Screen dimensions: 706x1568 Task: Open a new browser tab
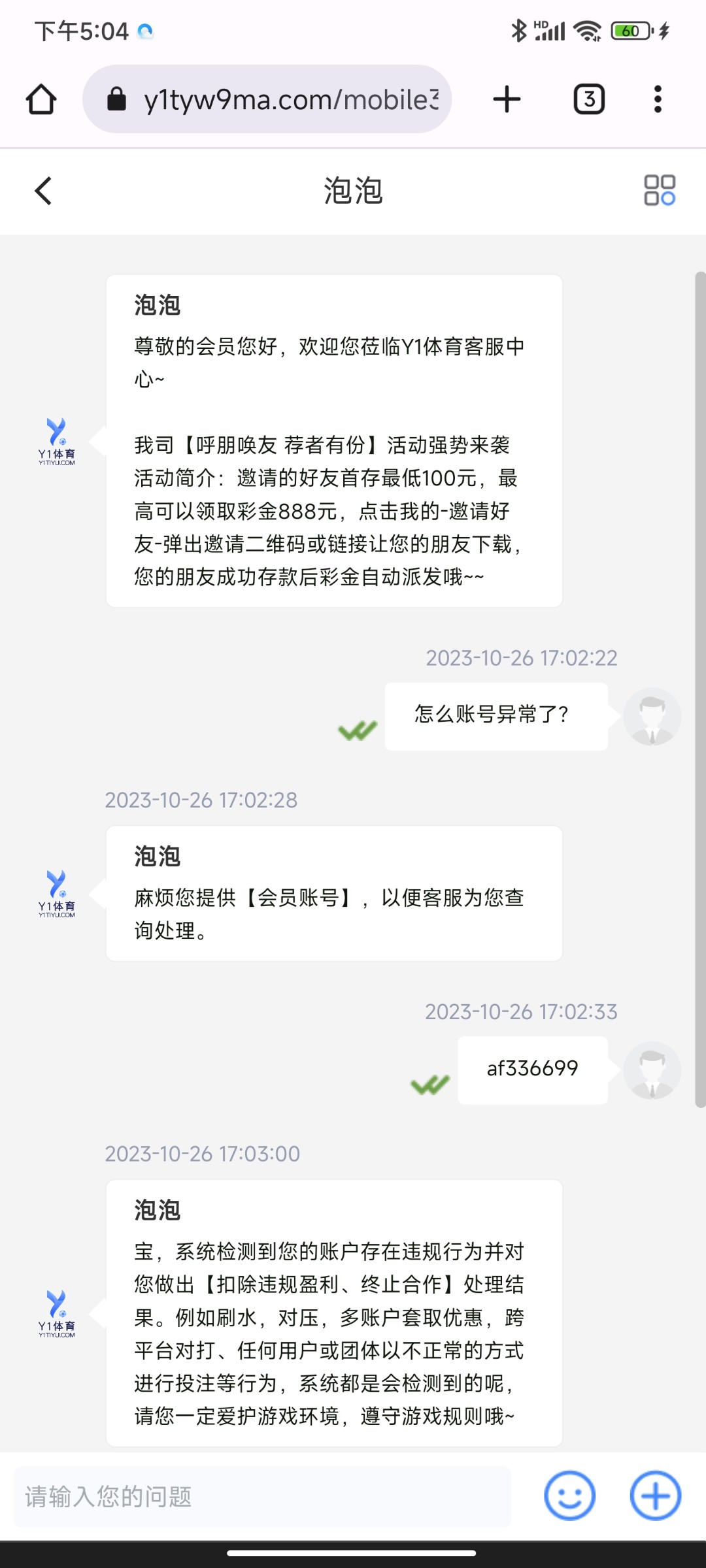click(x=507, y=99)
